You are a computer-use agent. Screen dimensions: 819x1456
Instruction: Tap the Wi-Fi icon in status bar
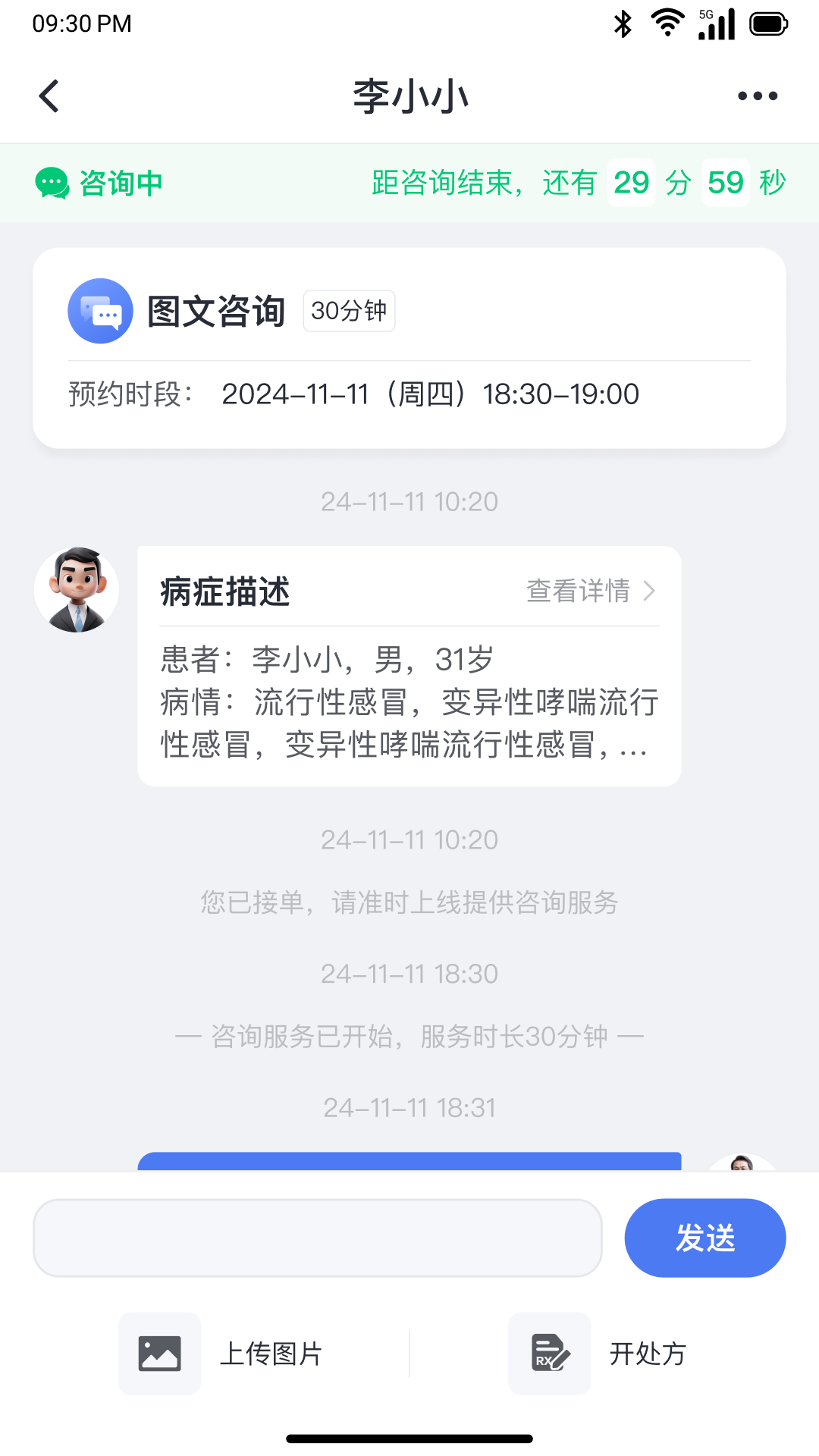[667, 23]
